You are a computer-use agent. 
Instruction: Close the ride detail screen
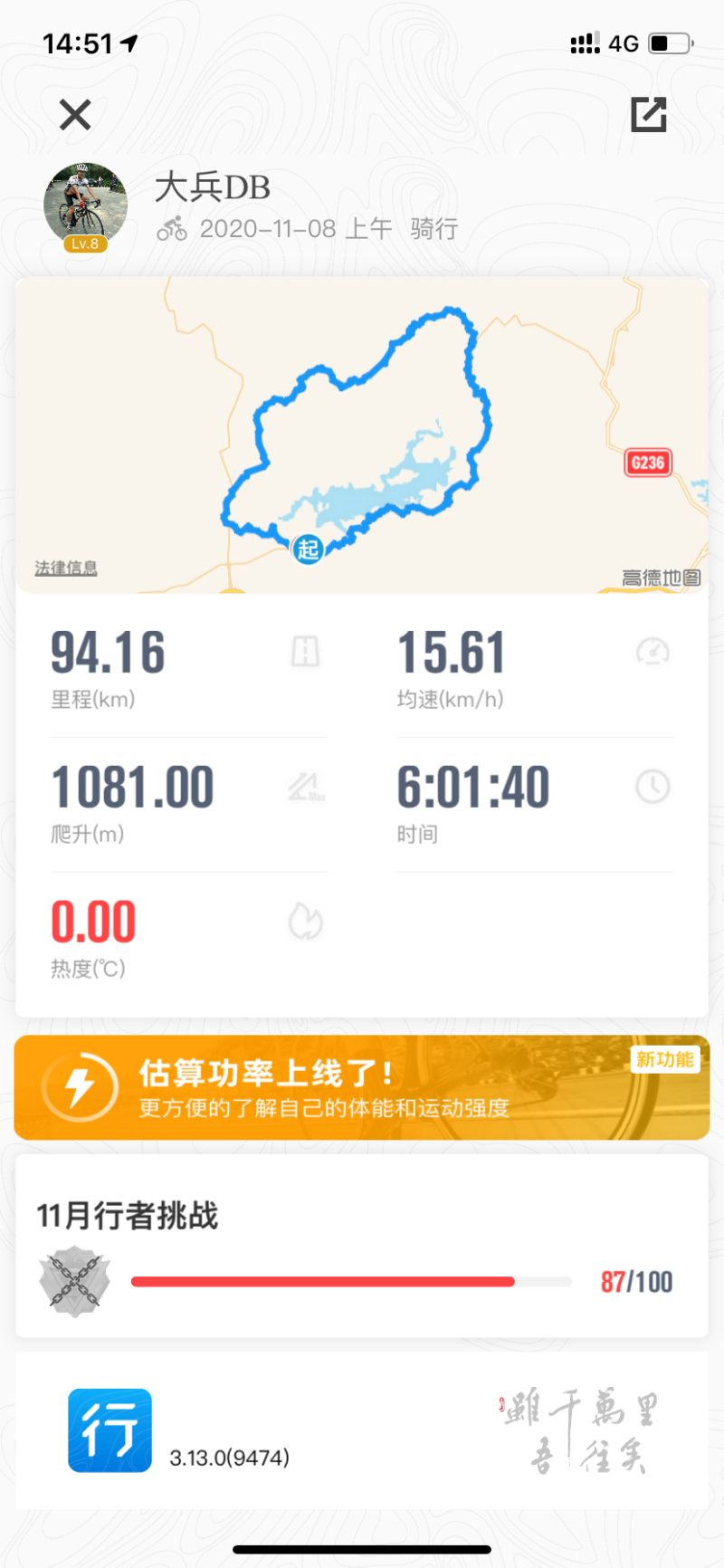(75, 115)
